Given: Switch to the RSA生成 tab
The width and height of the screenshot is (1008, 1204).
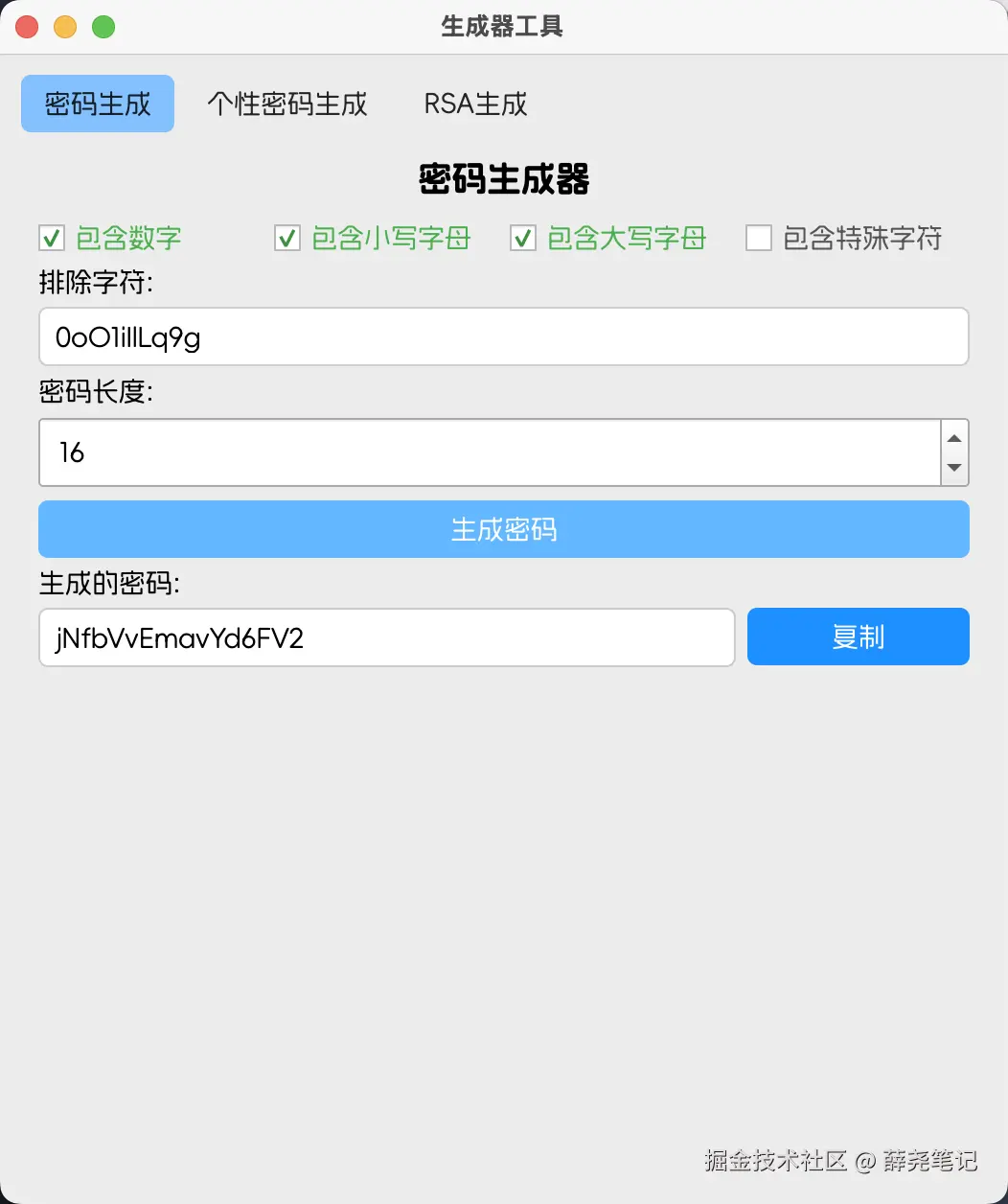Looking at the screenshot, I should tap(475, 104).
